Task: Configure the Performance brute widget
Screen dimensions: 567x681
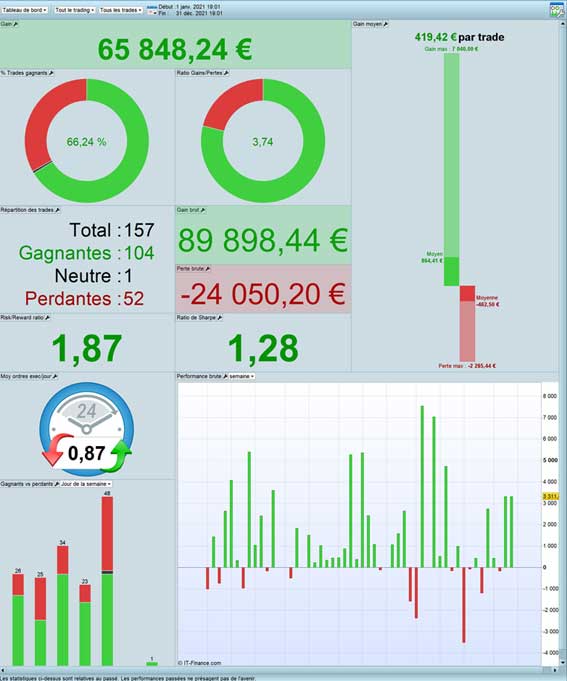Action: (225, 376)
